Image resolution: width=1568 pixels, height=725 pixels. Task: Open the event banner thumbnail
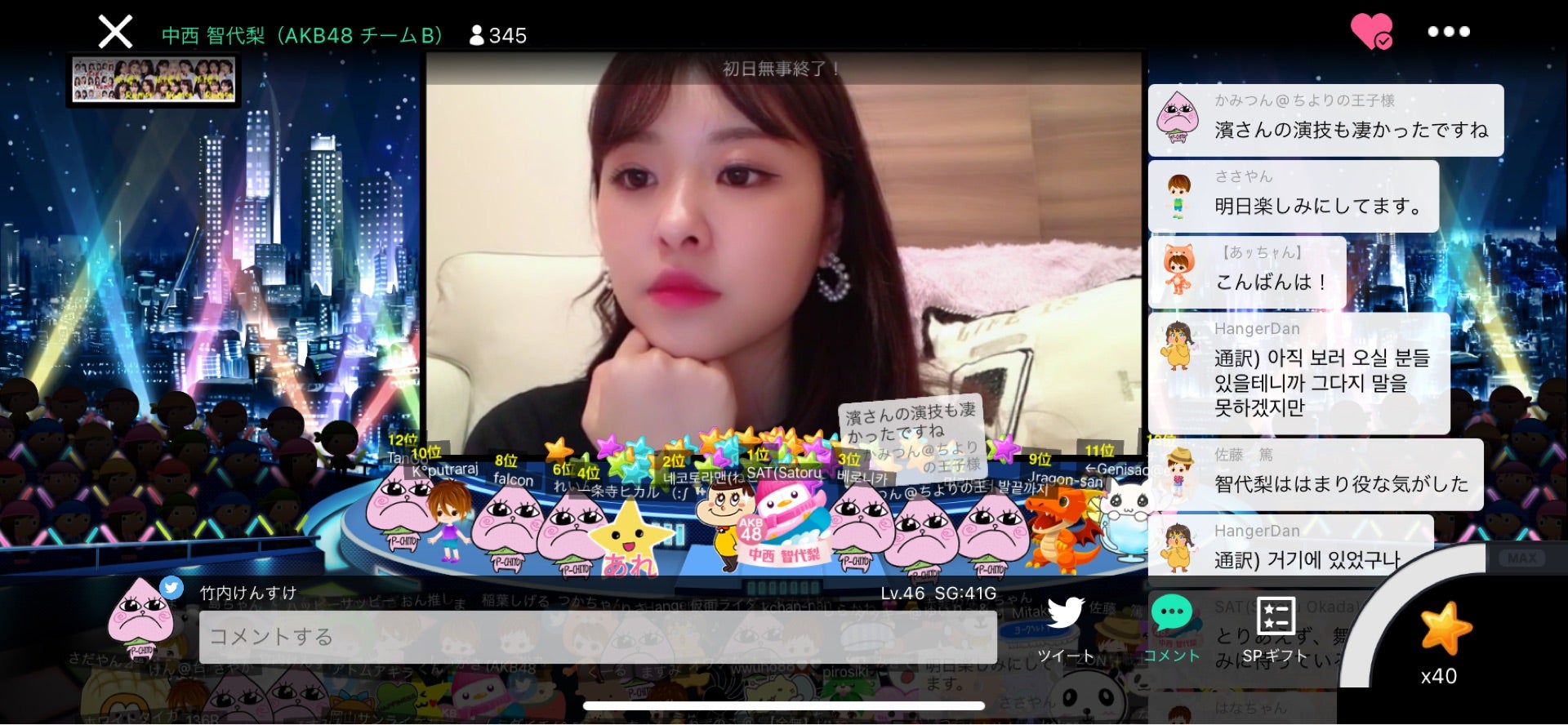coord(154,79)
